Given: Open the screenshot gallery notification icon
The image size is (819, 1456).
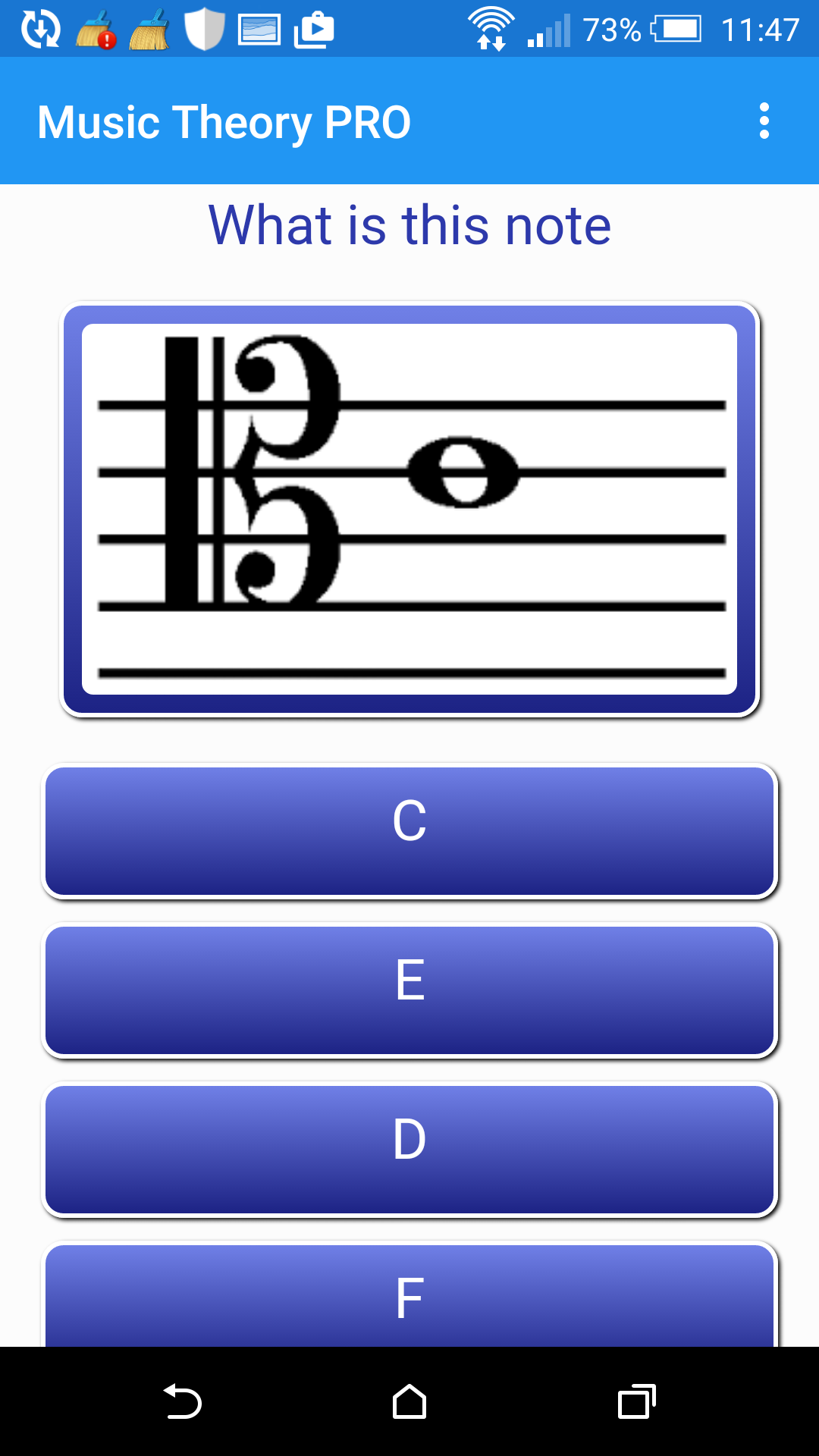Looking at the screenshot, I should coord(258,30).
